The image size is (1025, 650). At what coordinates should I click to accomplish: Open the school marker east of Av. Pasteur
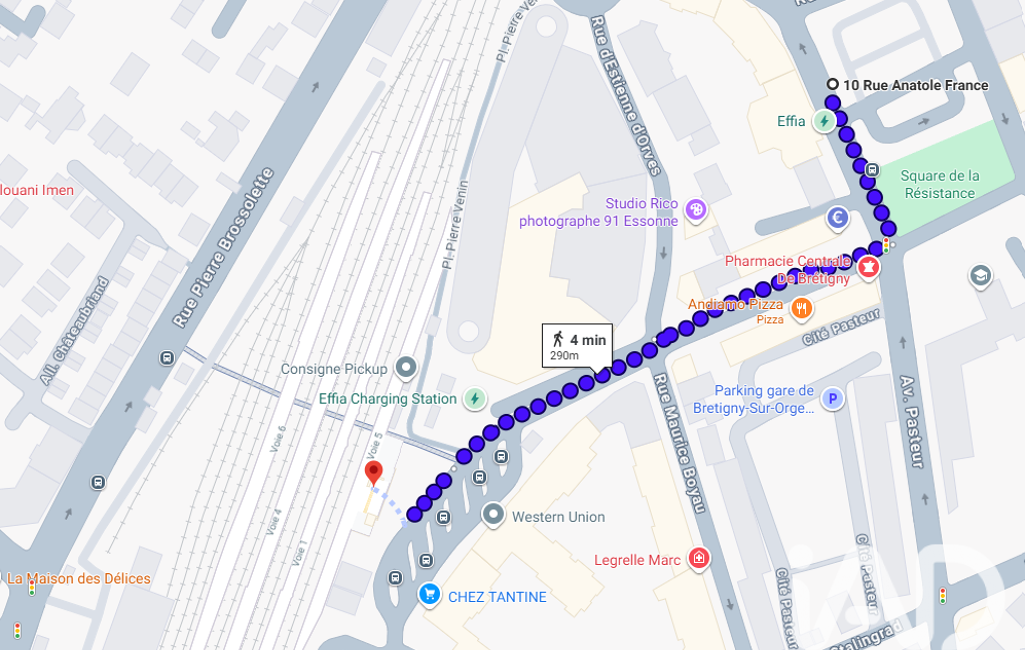pos(980,277)
